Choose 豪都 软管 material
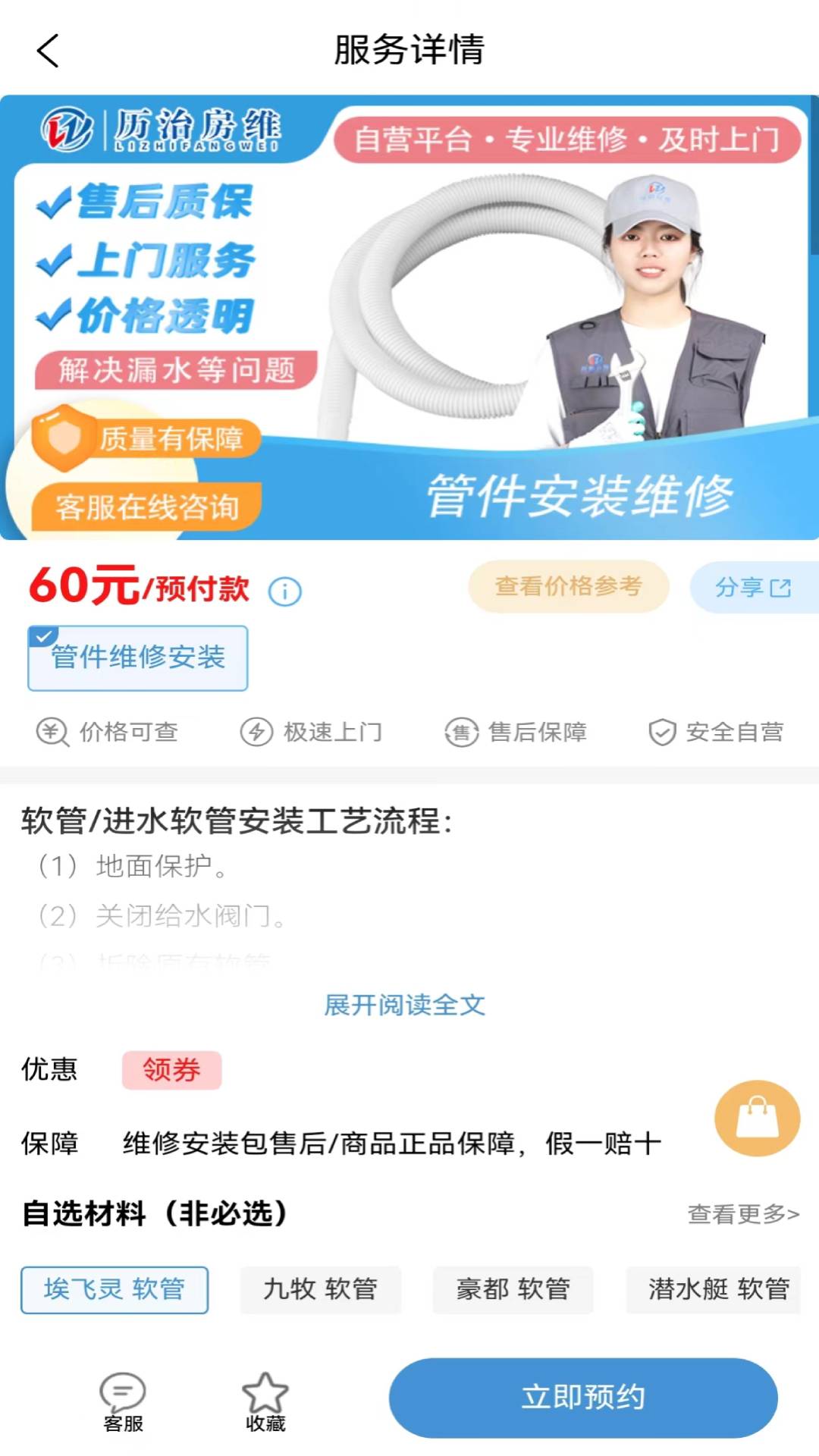Viewport: 819px width, 1456px height. pos(513,1289)
